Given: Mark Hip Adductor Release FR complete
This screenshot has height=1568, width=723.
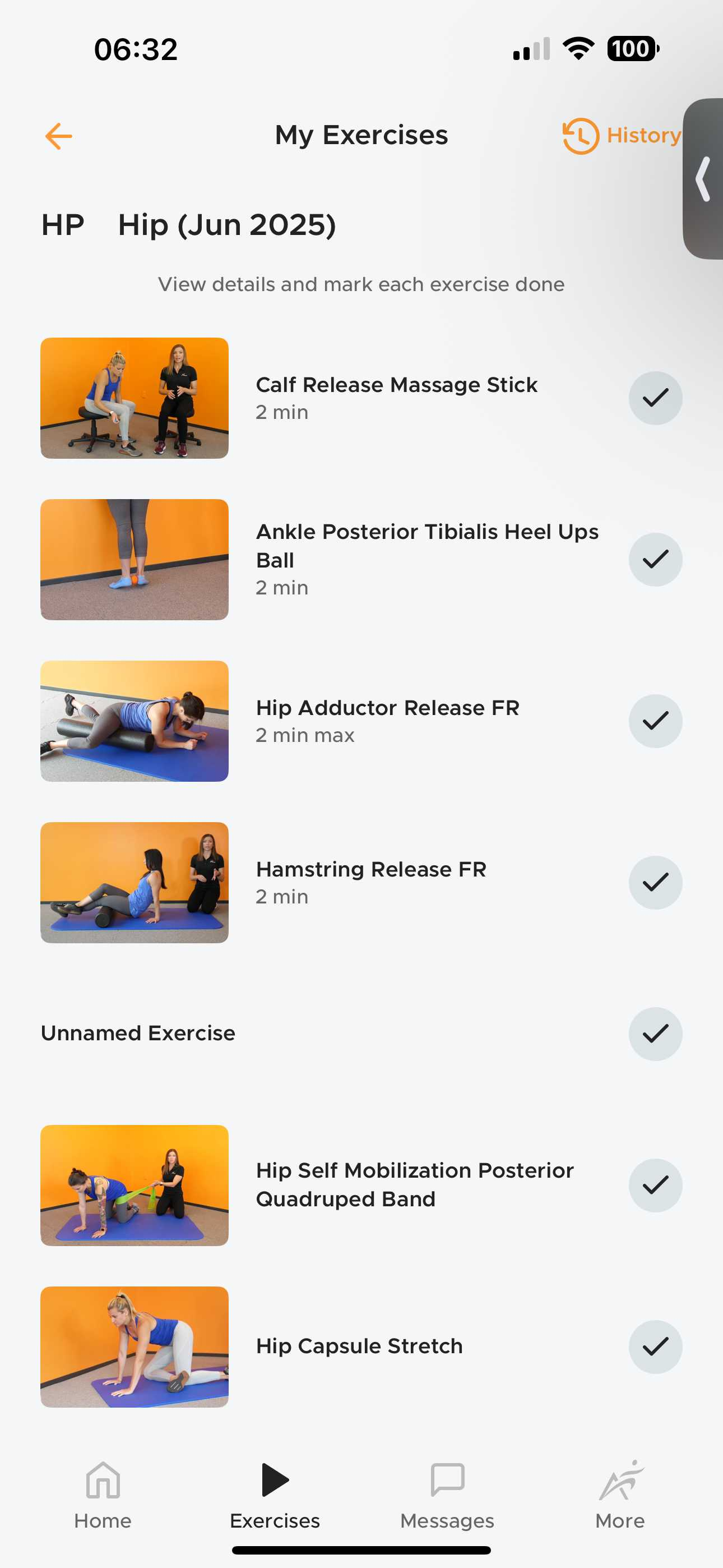Looking at the screenshot, I should (x=655, y=721).
